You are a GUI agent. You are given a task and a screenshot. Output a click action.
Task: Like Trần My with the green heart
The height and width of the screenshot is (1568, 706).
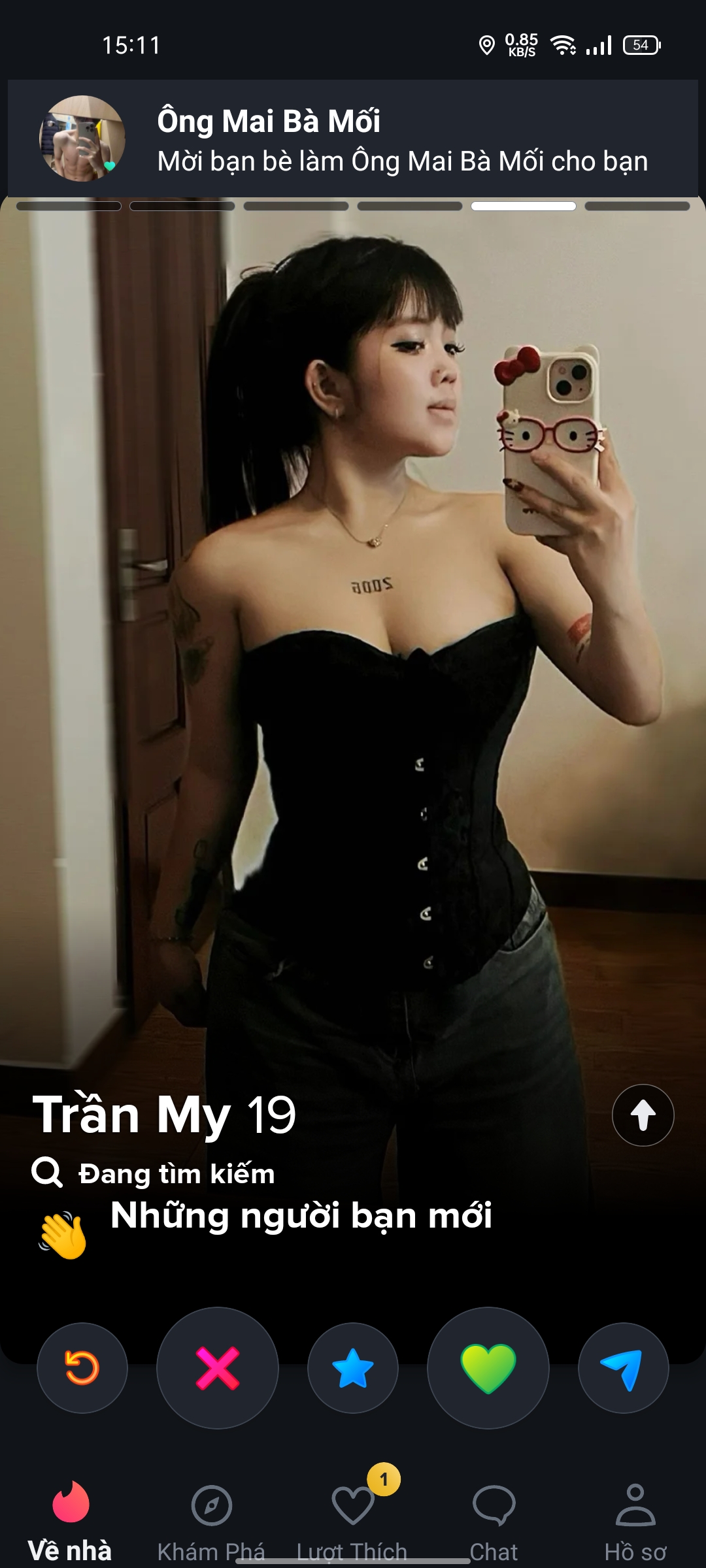tap(488, 1367)
